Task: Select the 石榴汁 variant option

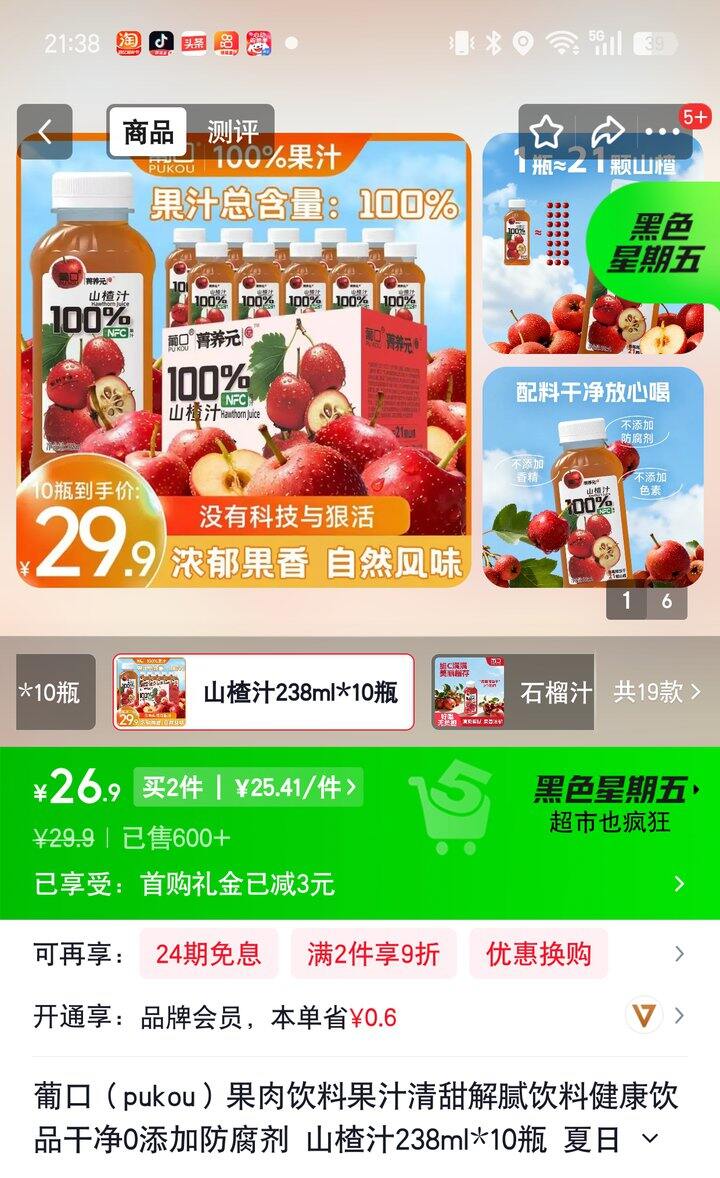Action: (513, 692)
